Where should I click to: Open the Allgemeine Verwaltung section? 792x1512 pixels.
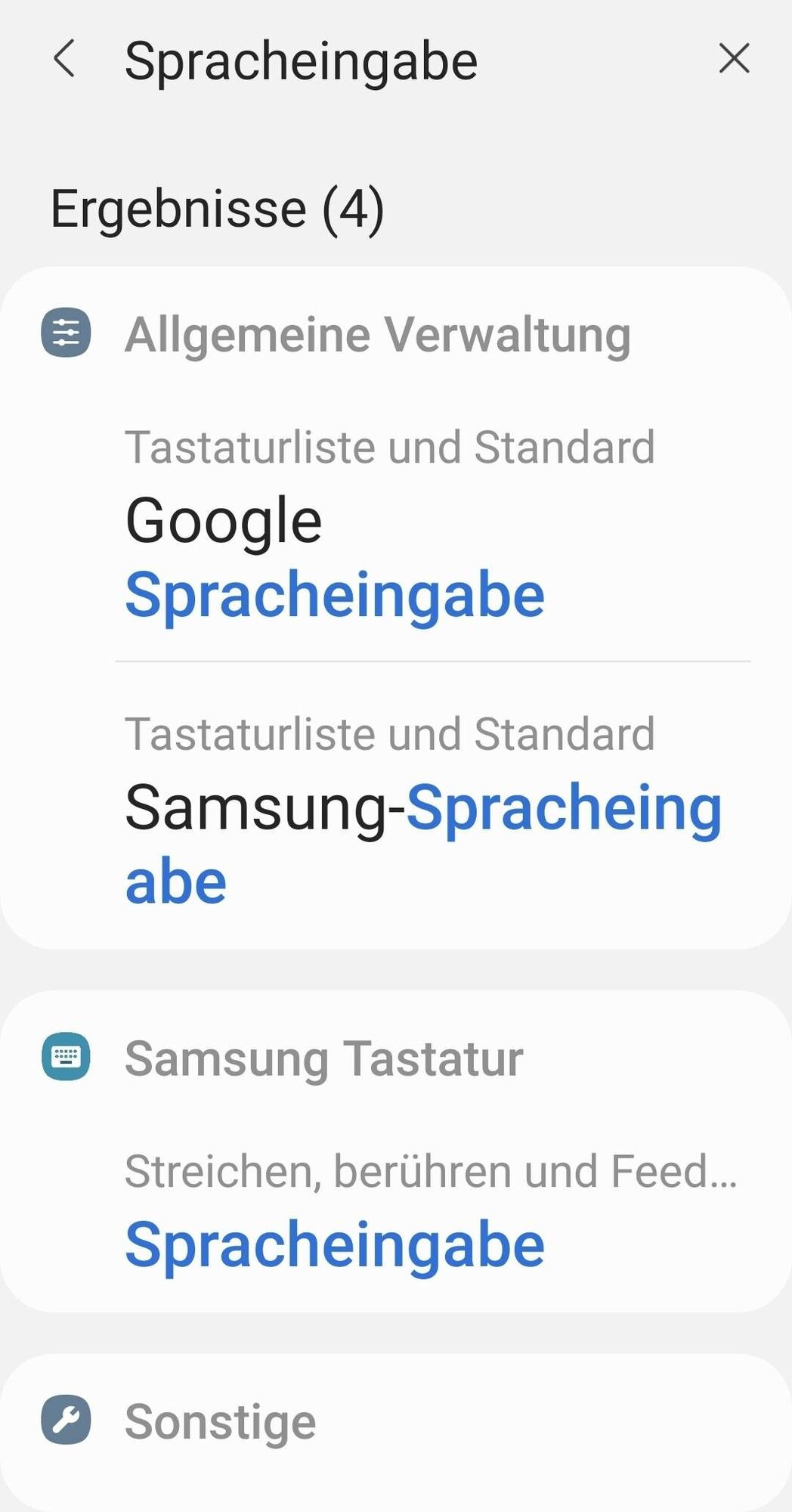pos(378,334)
